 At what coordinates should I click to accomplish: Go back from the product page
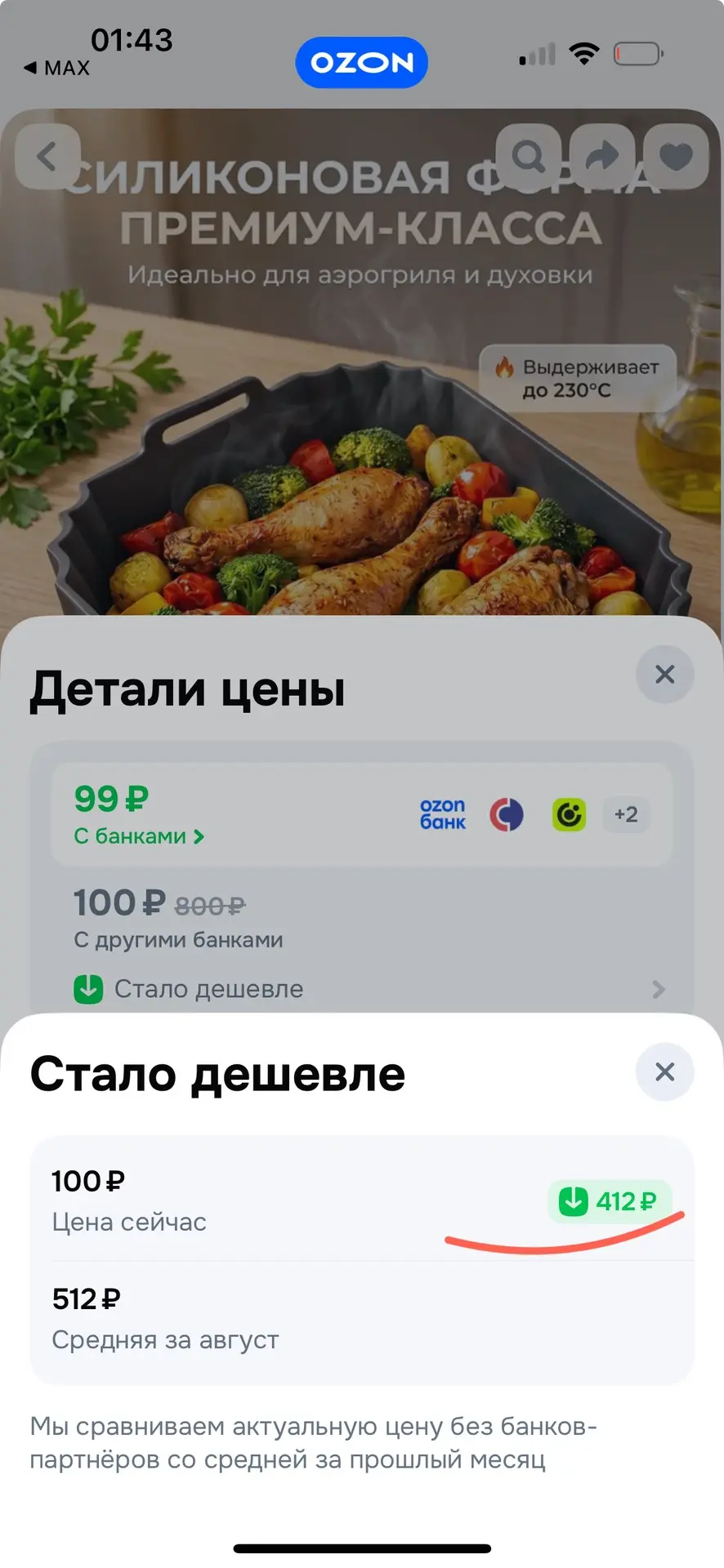47,156
